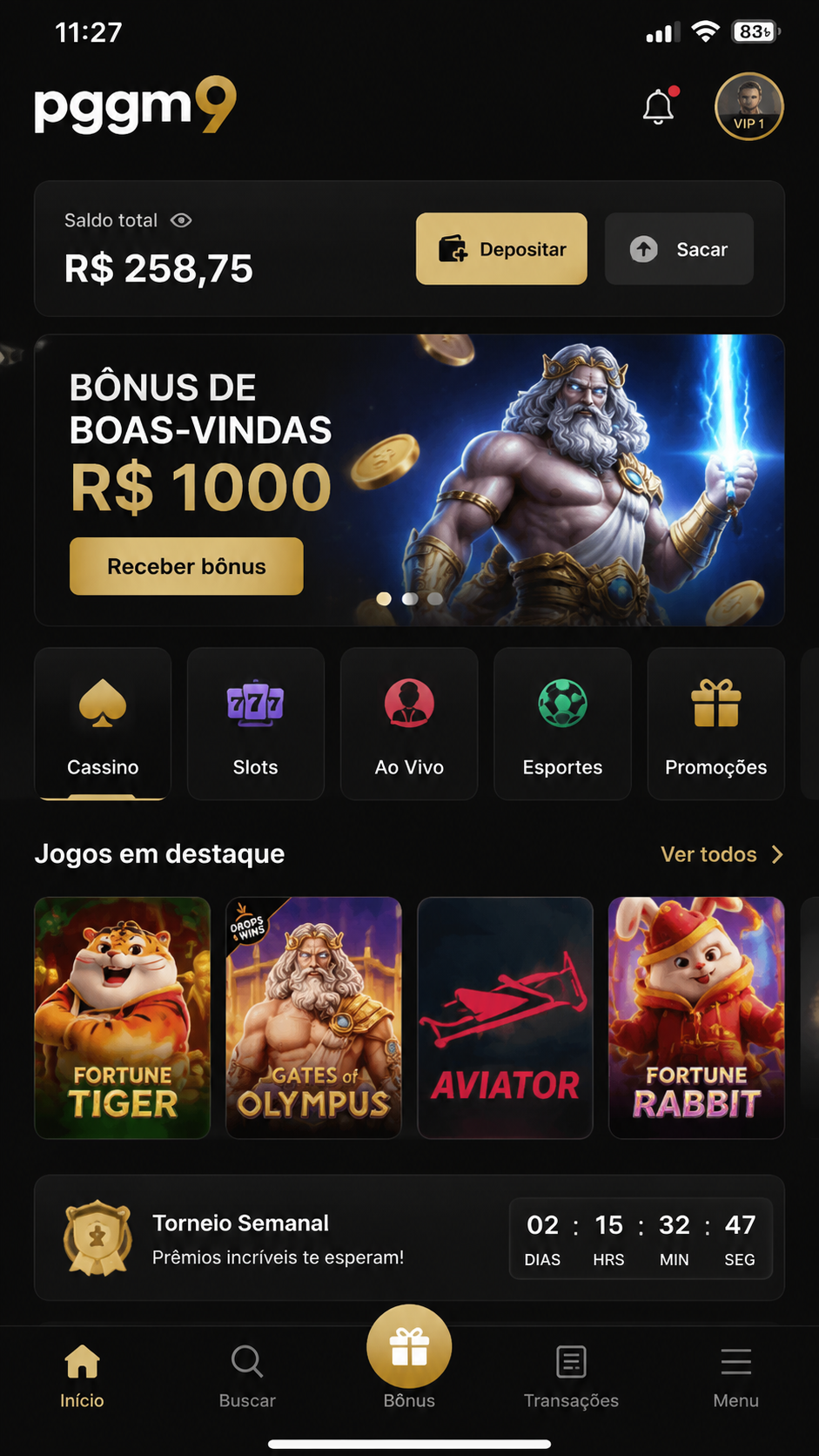Go to the Esportes category
This screenshot has width=819, height=1456.
562,723
